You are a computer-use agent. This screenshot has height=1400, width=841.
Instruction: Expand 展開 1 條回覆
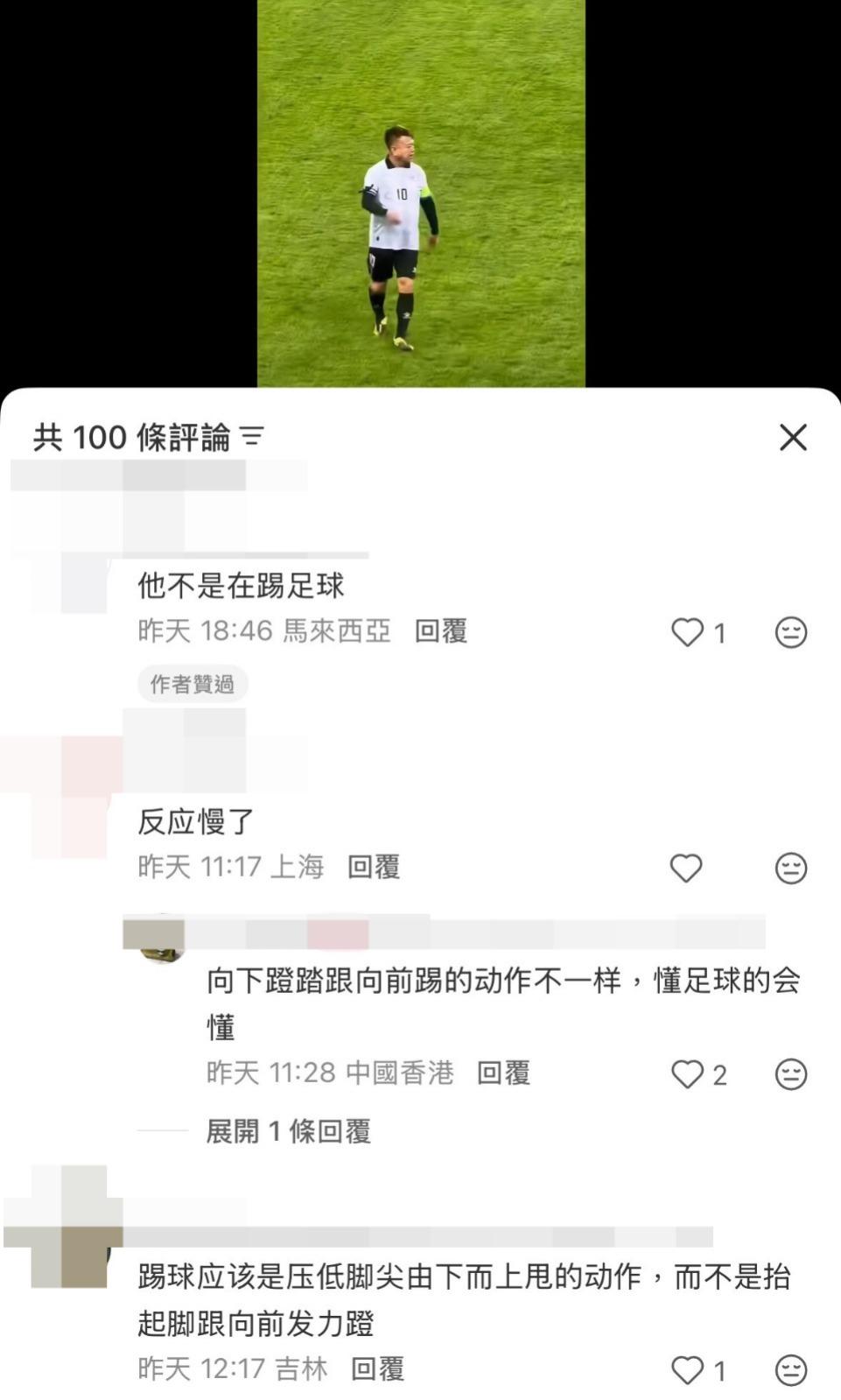(x=288, y=1131)
